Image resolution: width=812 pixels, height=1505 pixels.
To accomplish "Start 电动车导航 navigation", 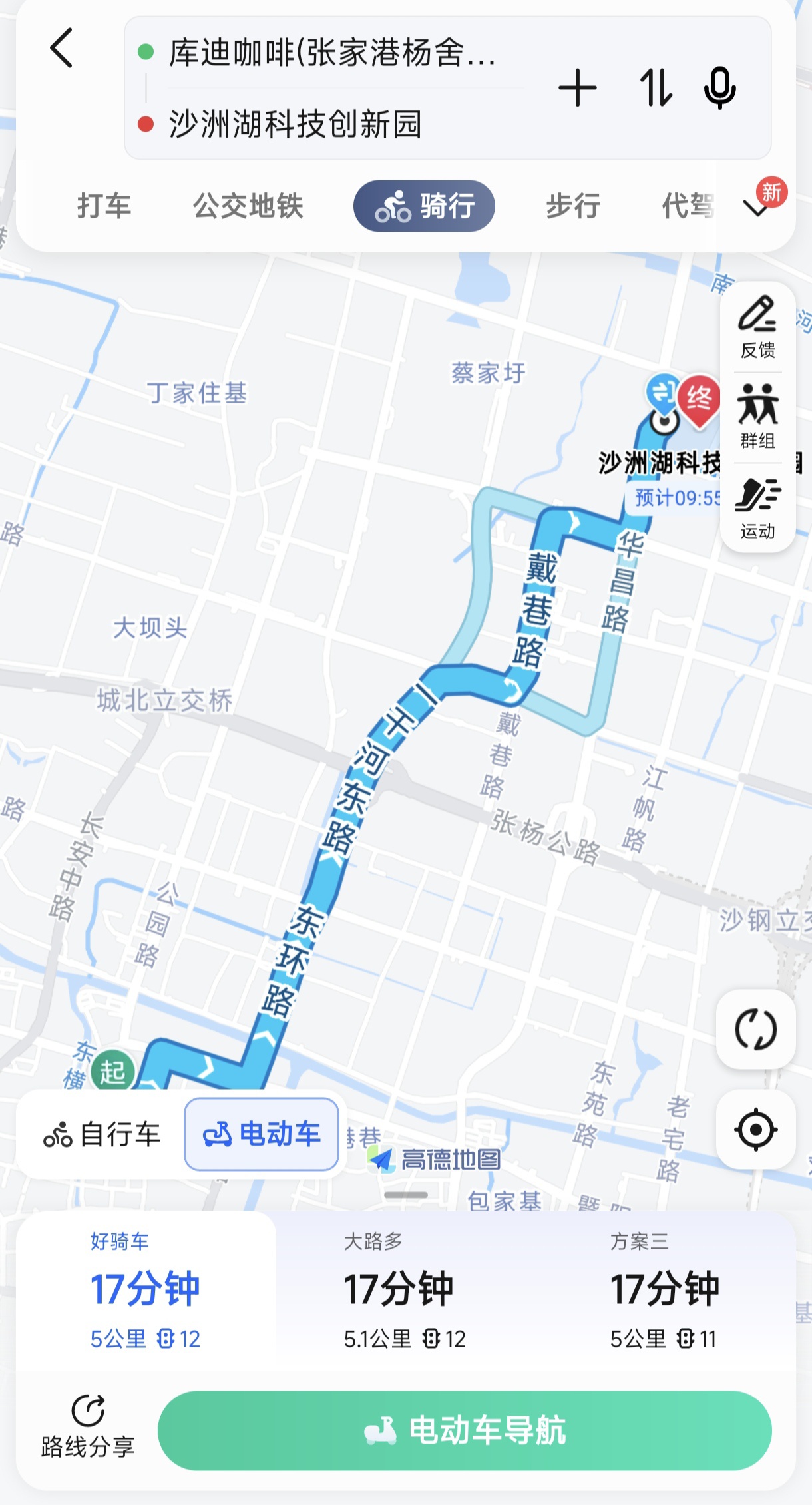I will 465,1430.
